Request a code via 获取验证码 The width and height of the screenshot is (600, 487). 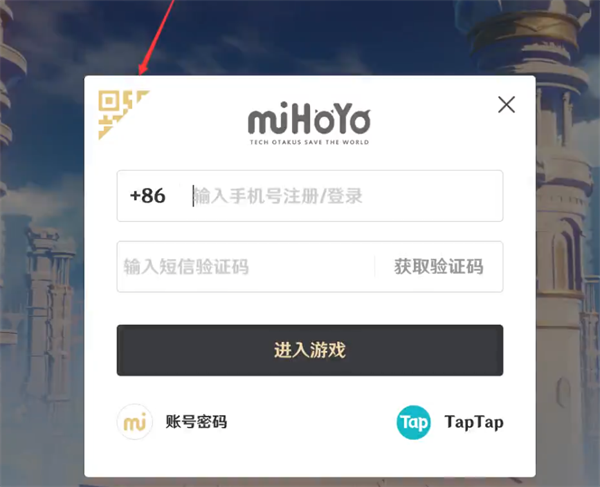438,267
